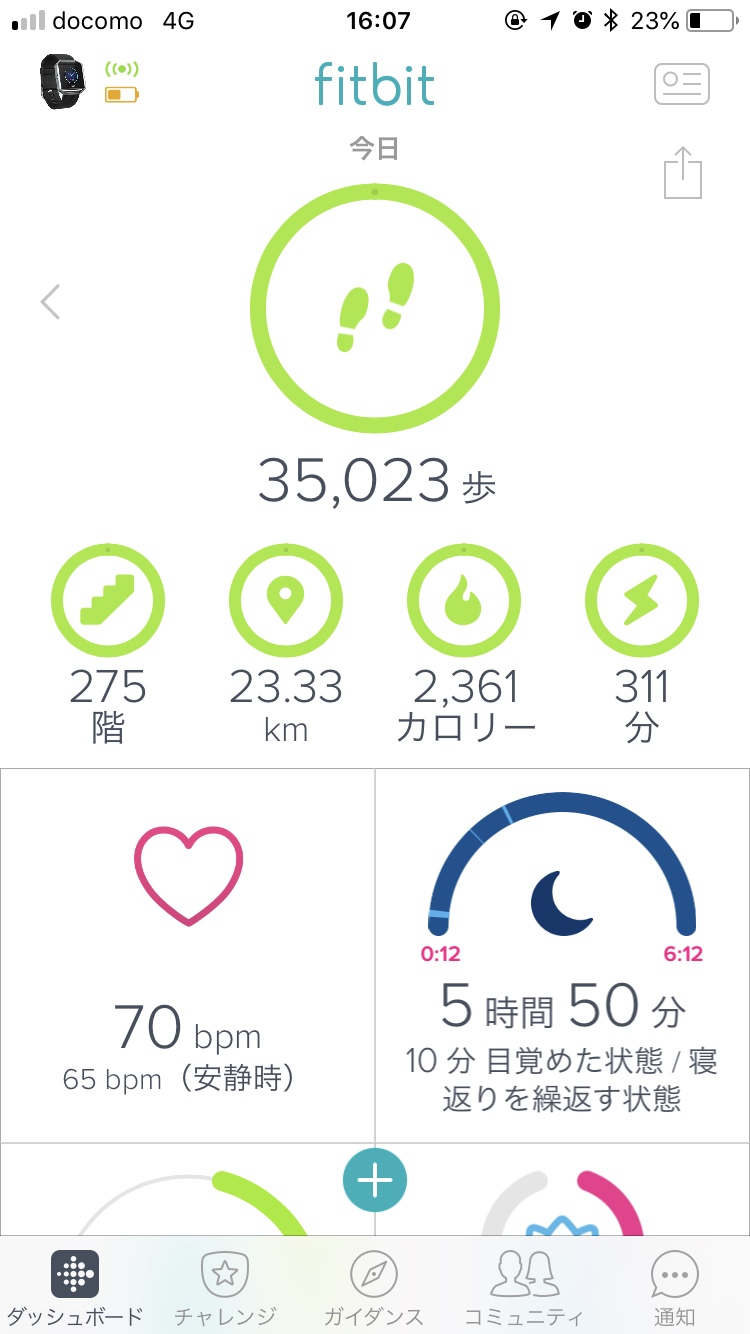View the distance in km details
The image size is (750, 1334).
(286, 600)
